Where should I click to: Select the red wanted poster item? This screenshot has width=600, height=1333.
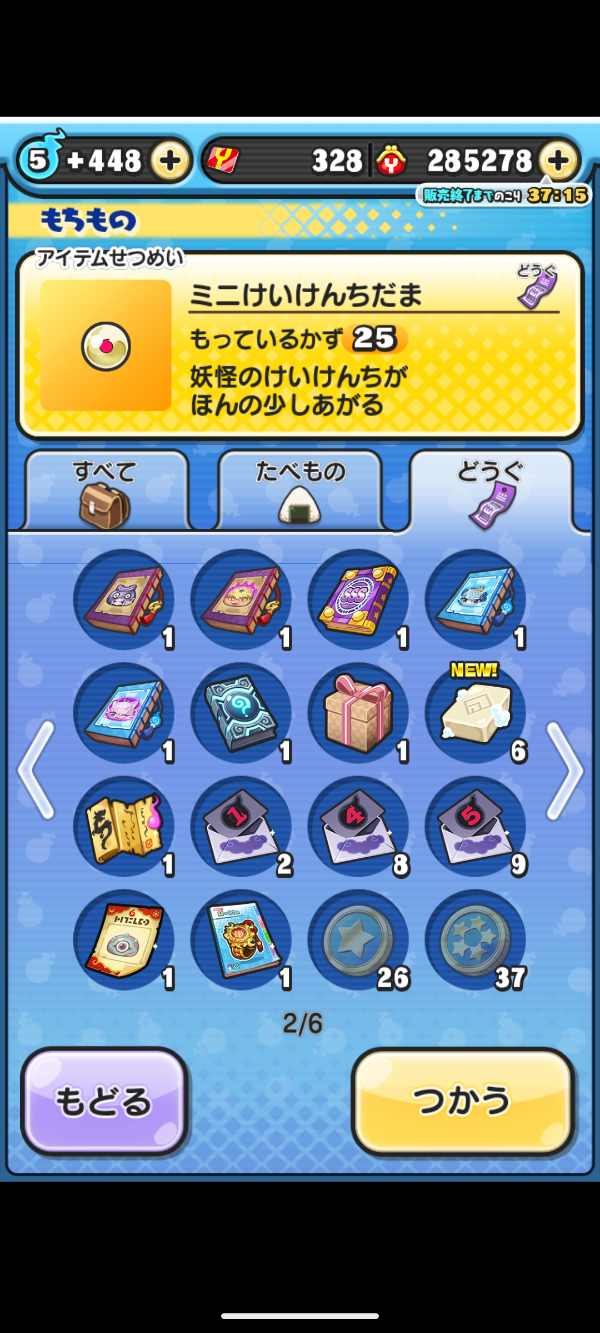coord(124,940)
